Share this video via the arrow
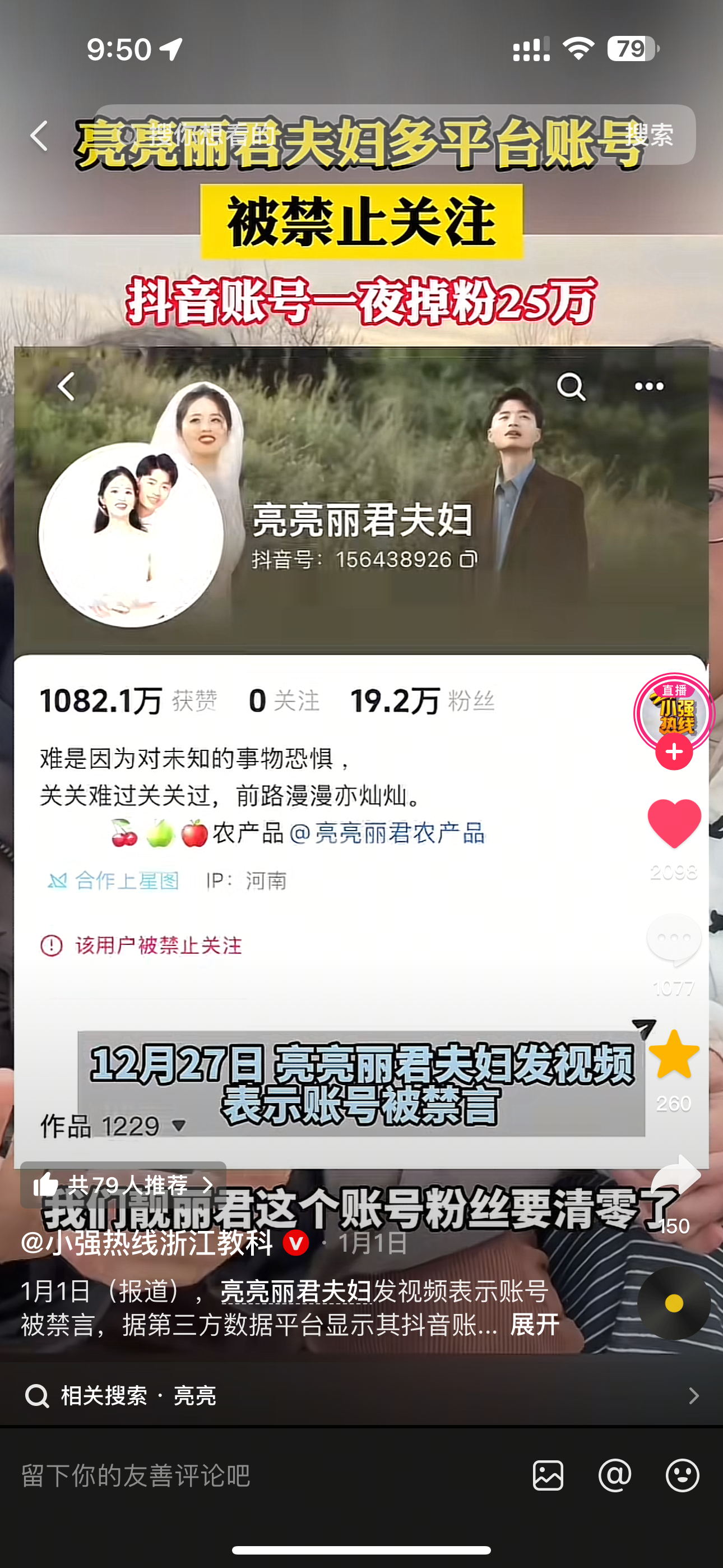The image size is (723, 1568). click(x=675, y=1174)
